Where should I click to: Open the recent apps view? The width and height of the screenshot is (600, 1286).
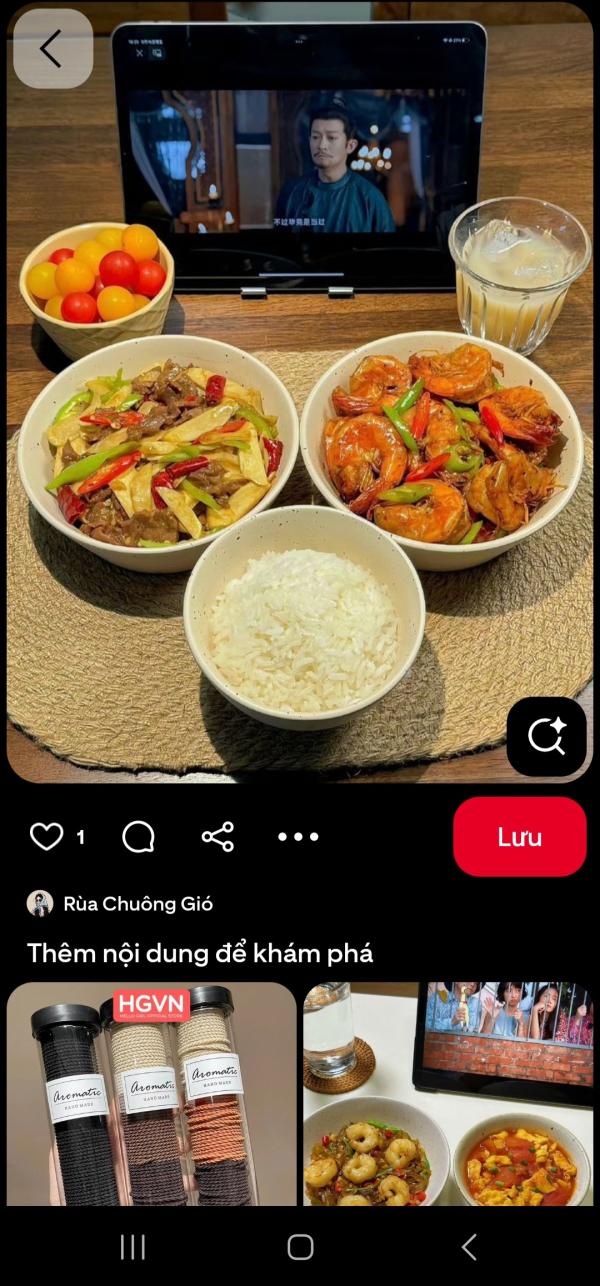132,1247
